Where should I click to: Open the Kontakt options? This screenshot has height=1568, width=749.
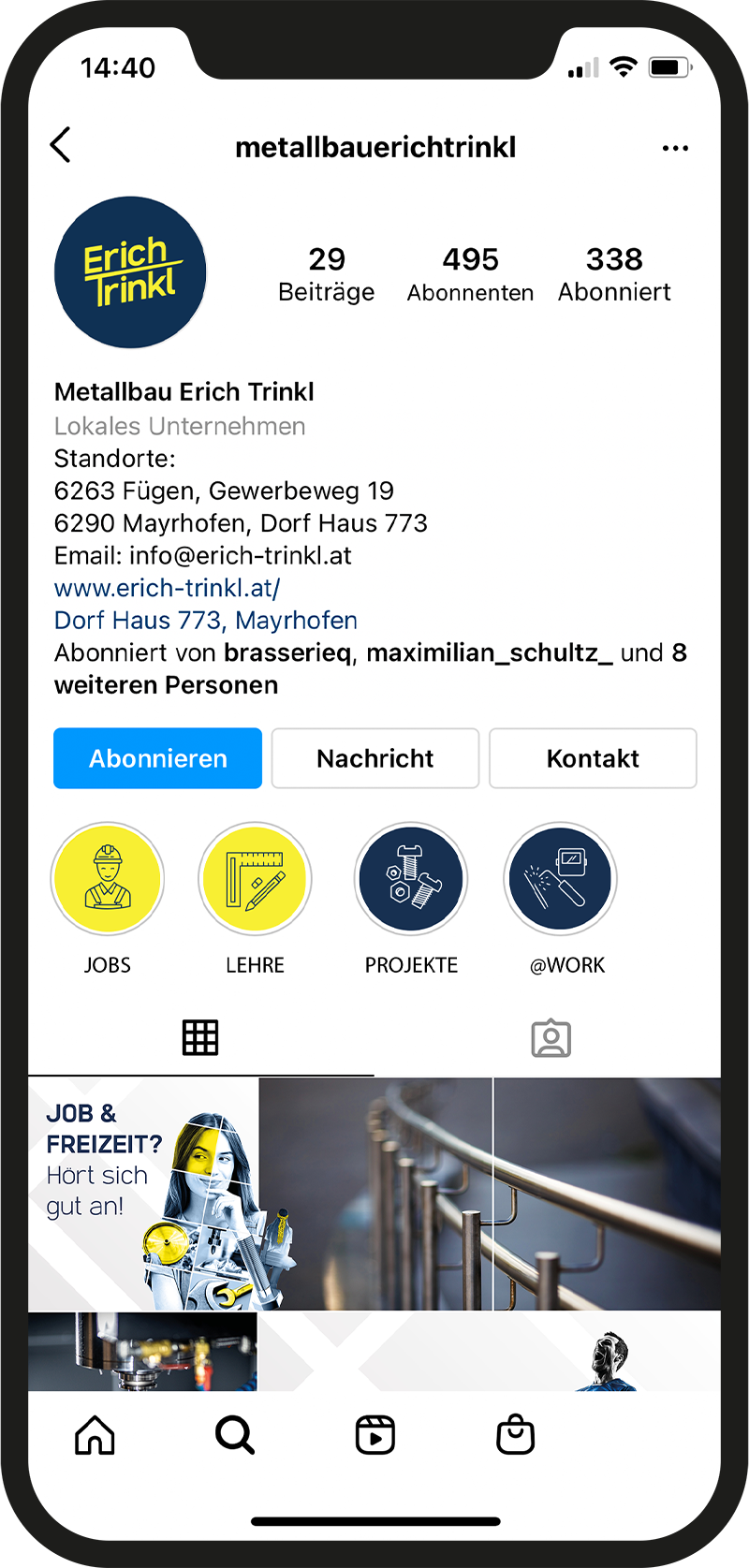tap(593, 758)
